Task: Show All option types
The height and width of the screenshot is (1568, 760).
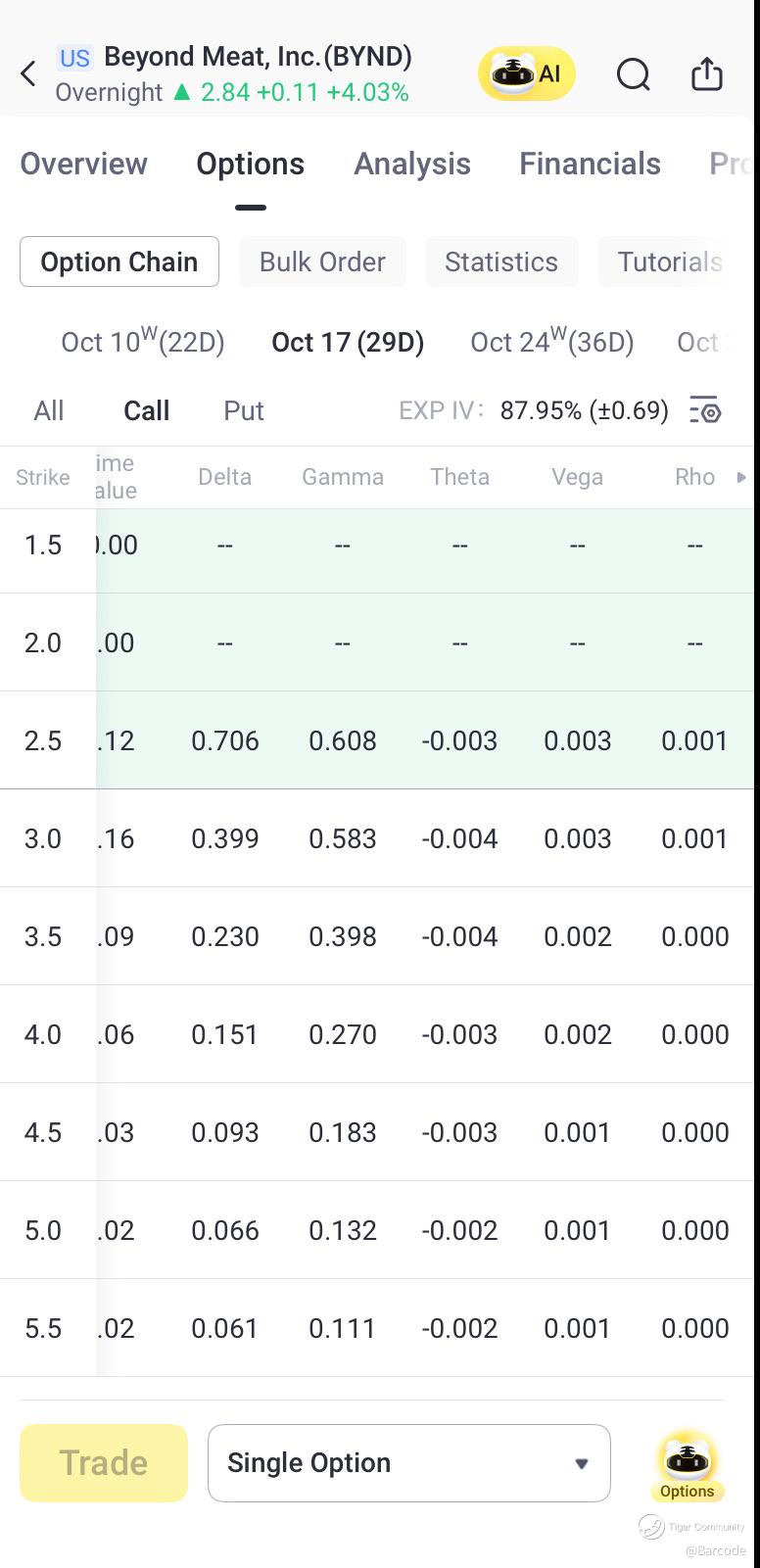Action: (x=49, y=410)
